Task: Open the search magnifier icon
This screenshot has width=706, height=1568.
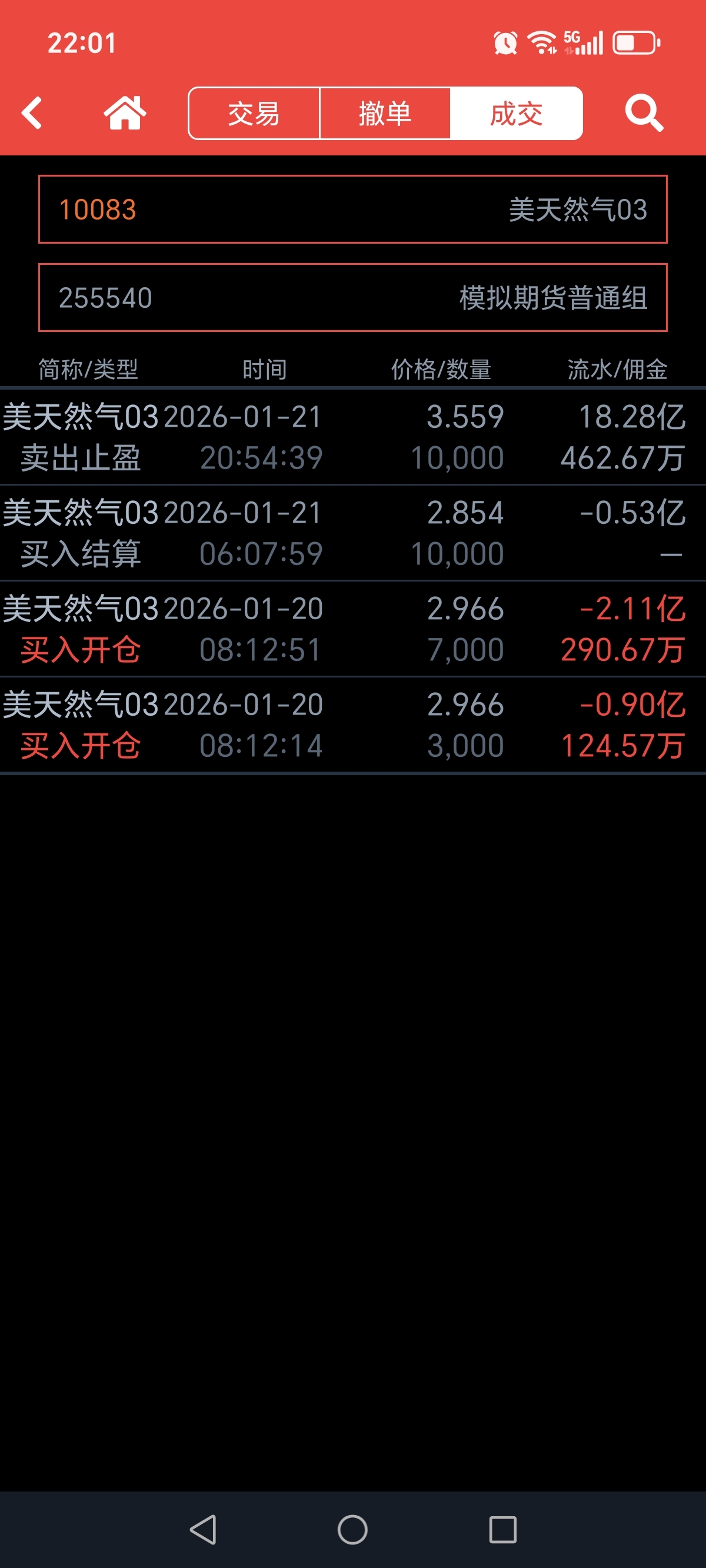Action: point(643,113)
